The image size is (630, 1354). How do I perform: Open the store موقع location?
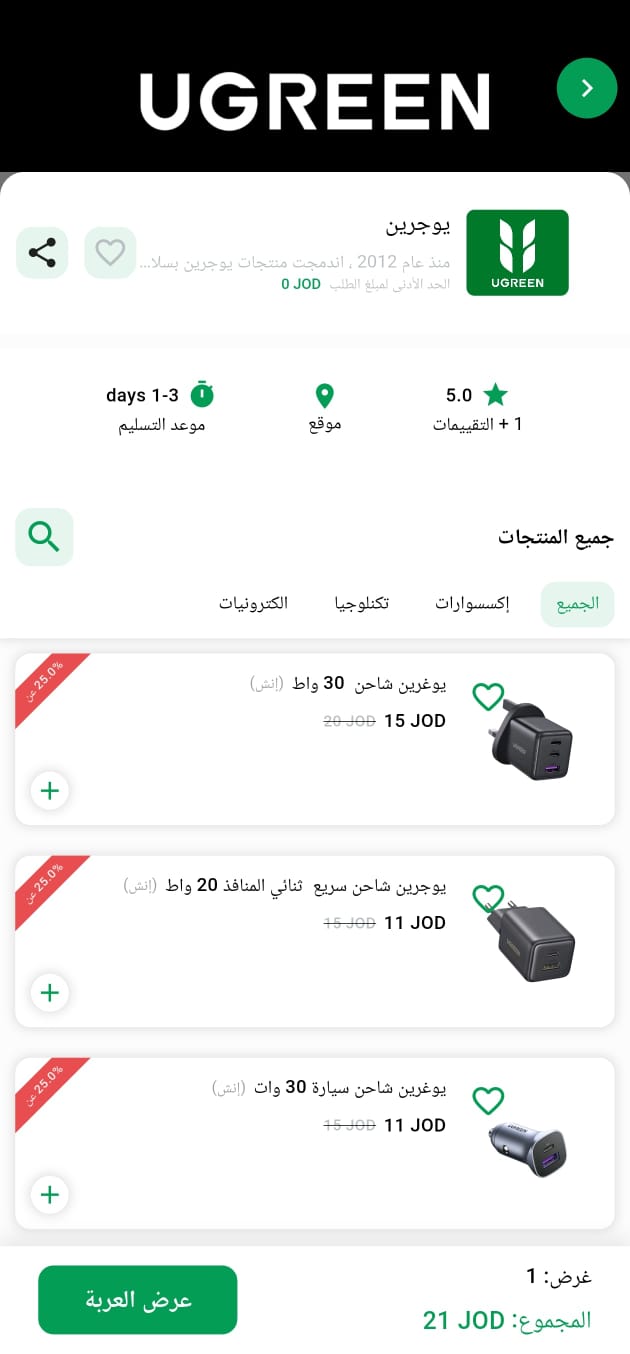(x=324, y=409)
